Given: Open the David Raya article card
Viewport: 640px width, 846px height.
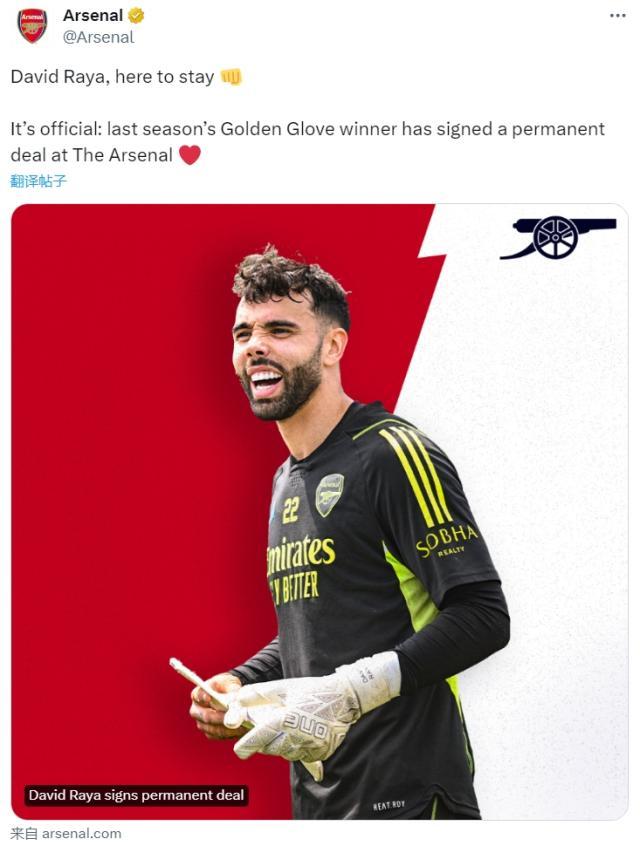Looking at the screenshot, I should click(319, 510).
